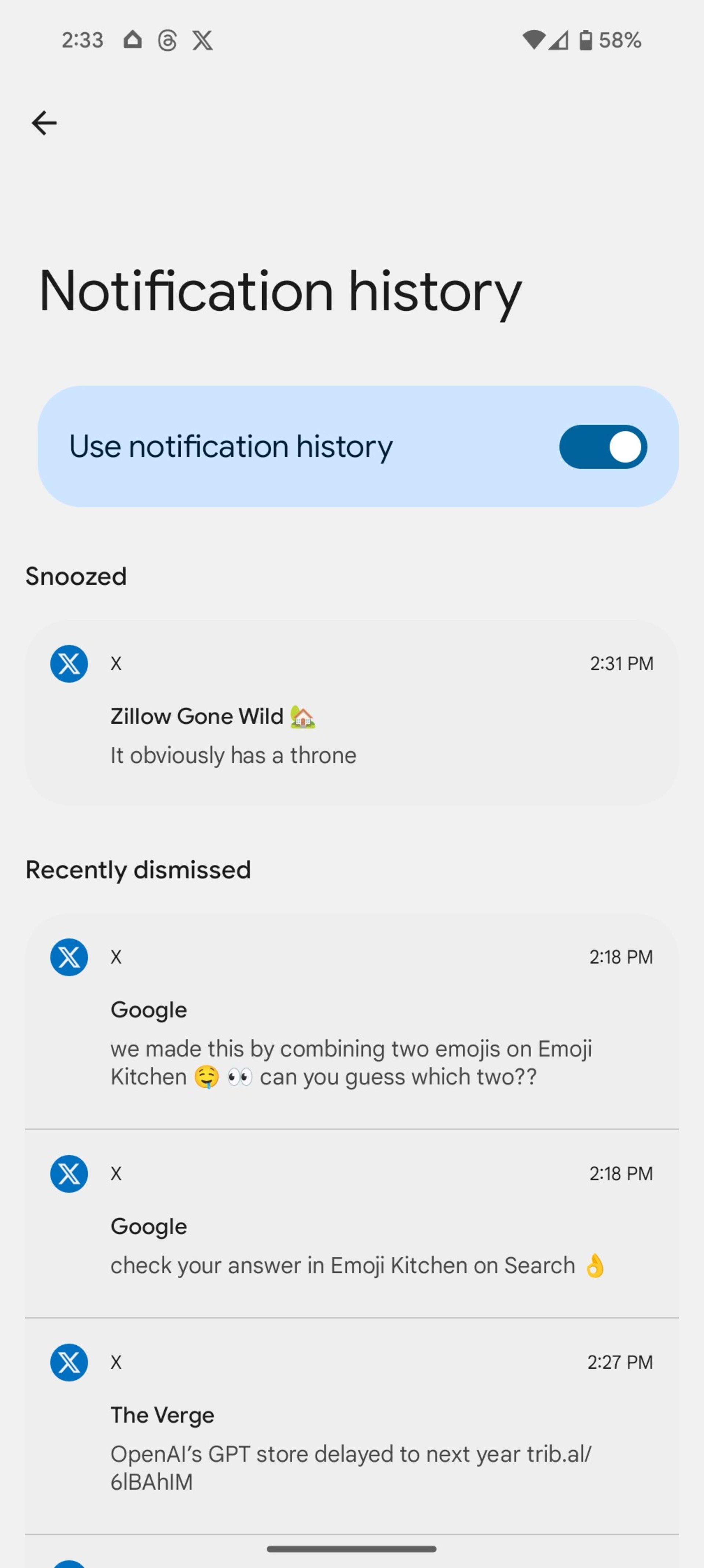Turn off Use notification history switch

[602, 447]
